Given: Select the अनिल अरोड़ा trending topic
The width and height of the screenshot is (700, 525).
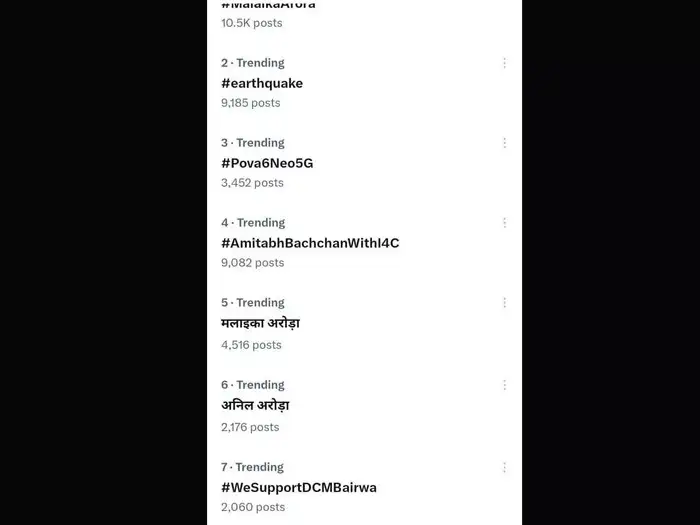Looking at the screenshot, I should (x=256, y=406).
